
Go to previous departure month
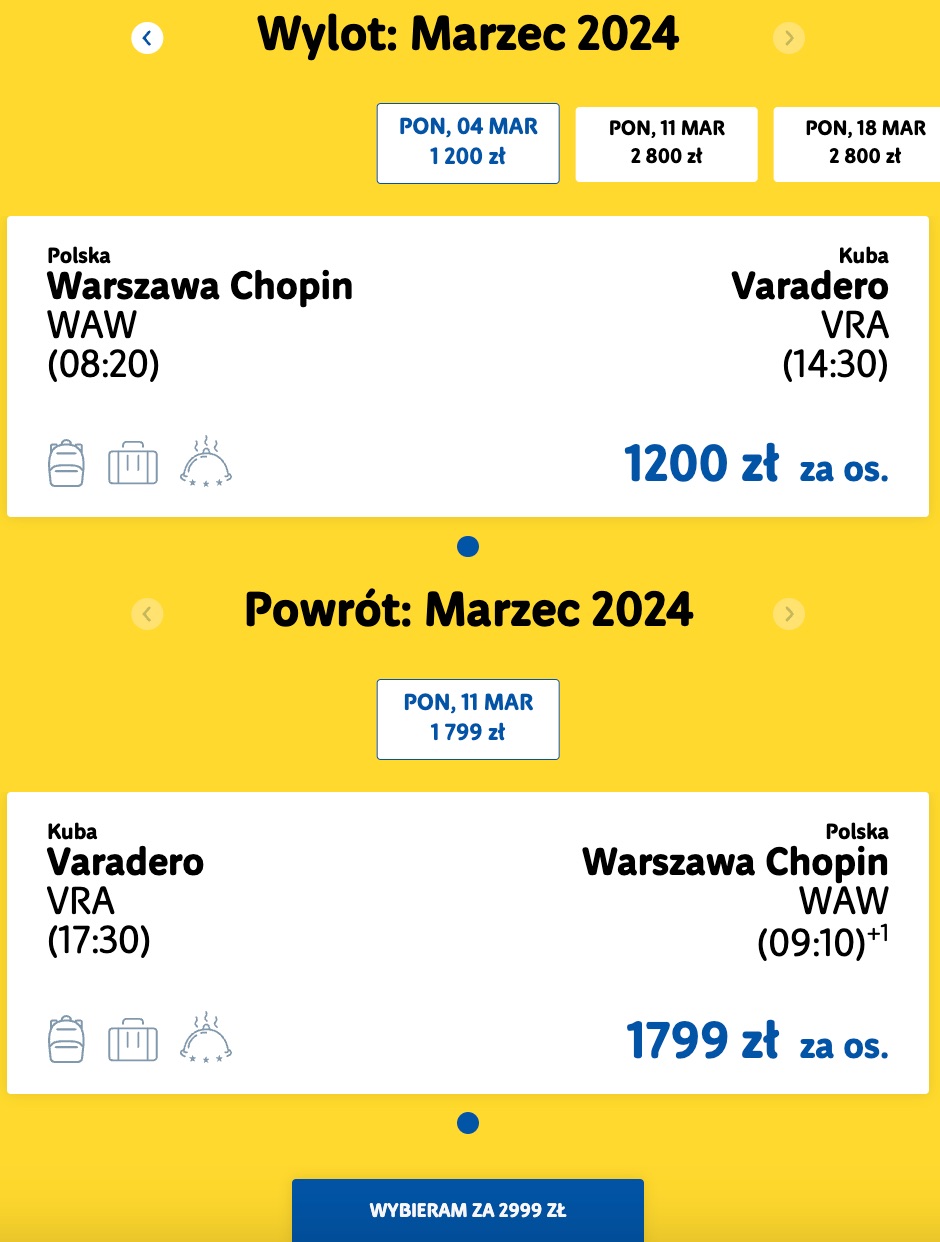point(147,38)
